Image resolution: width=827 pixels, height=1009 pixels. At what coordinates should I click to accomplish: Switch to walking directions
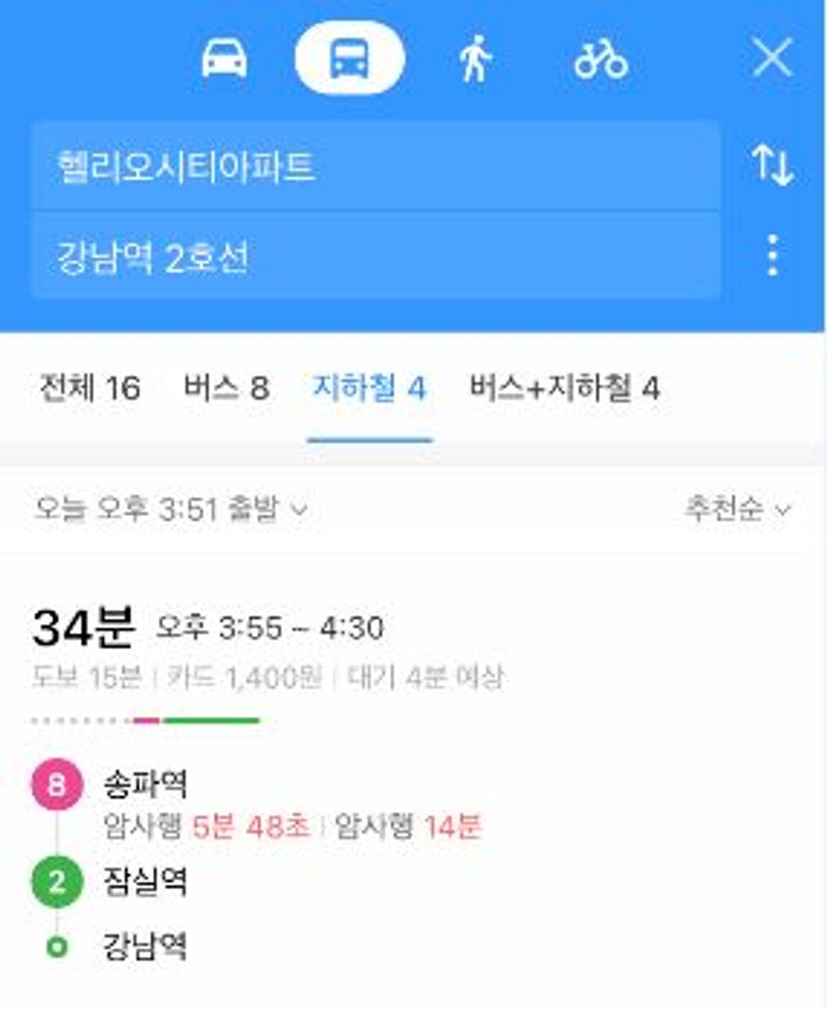[x=475, y=58]
